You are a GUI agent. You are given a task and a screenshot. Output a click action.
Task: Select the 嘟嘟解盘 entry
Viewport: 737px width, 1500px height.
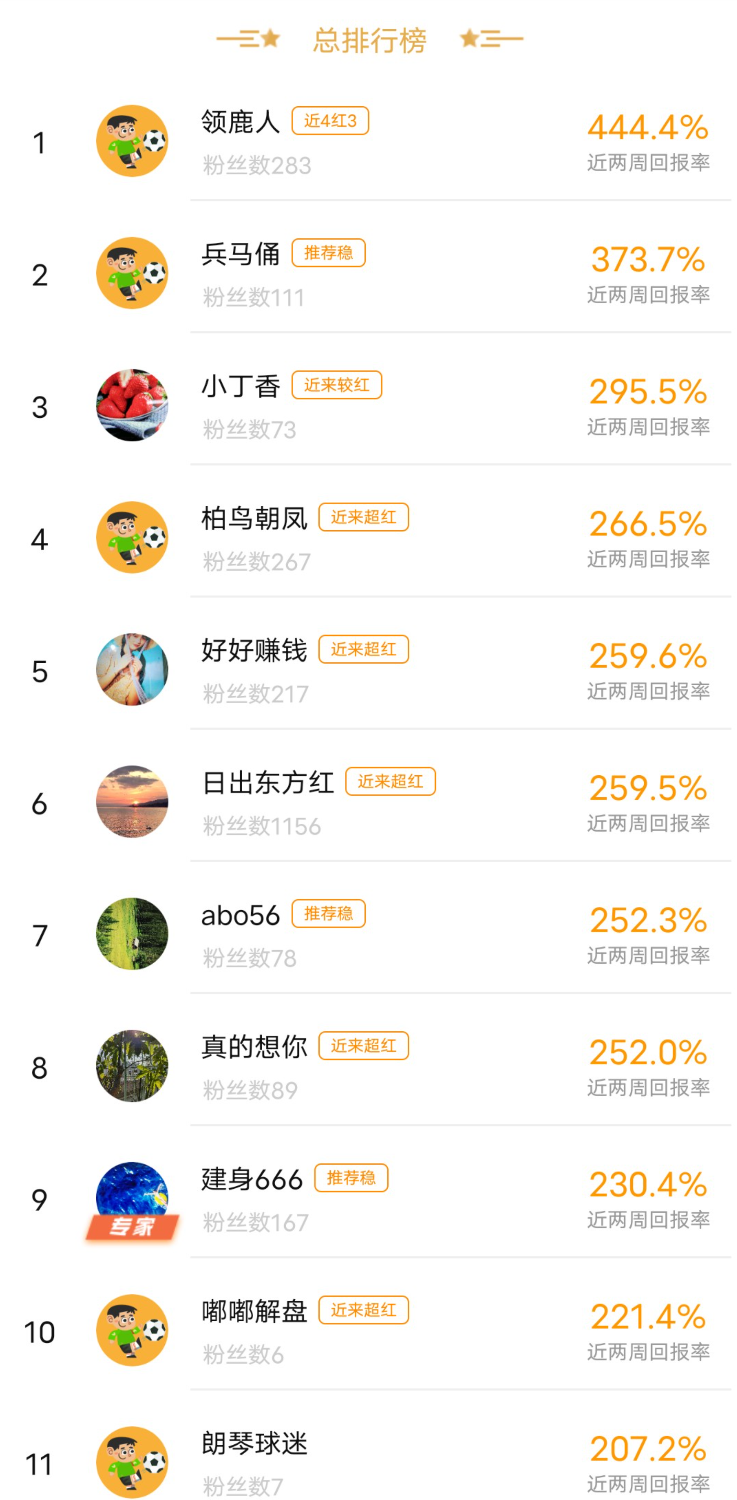[368, 1330]
